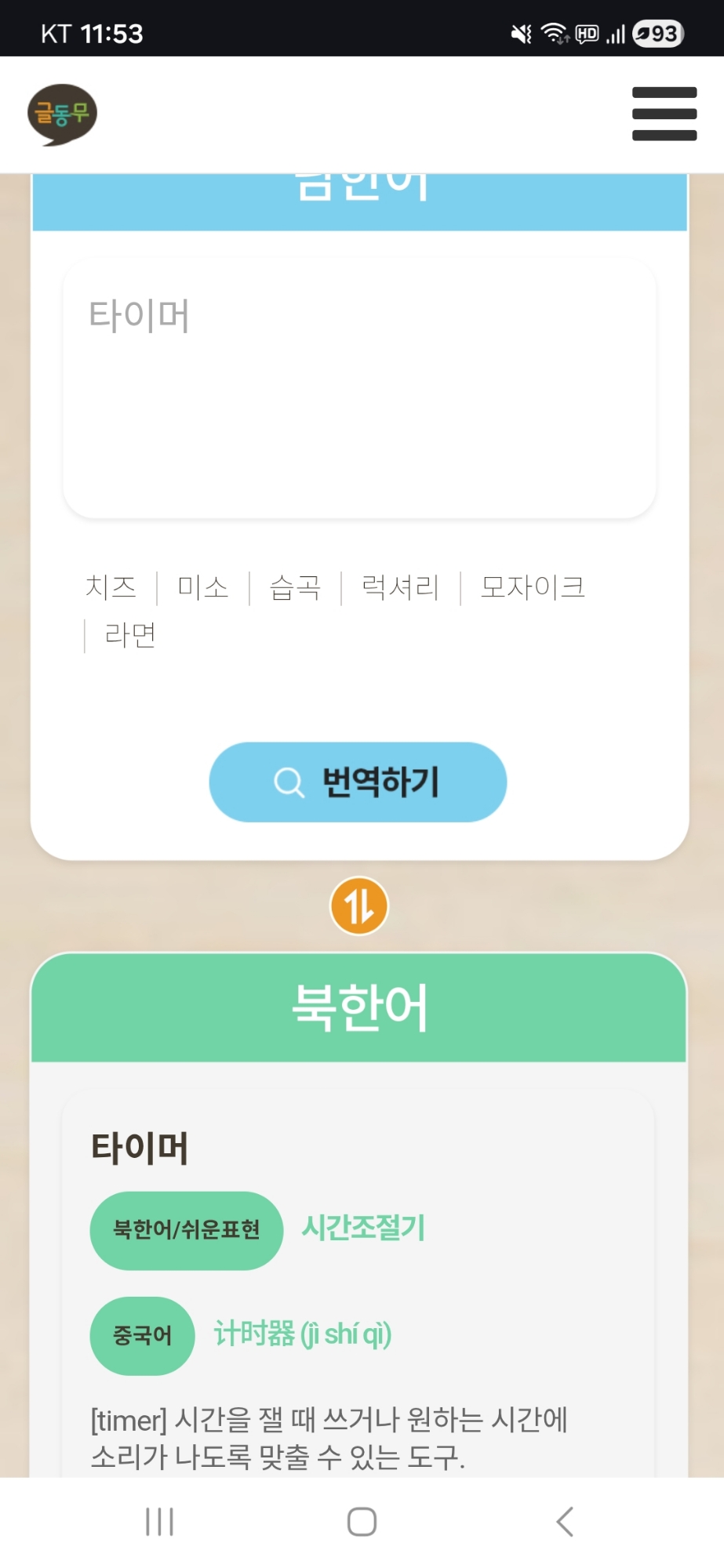The image size is (724, 1568).
Task: Select the suggested word 치즈
Action: tap(111, 587)
